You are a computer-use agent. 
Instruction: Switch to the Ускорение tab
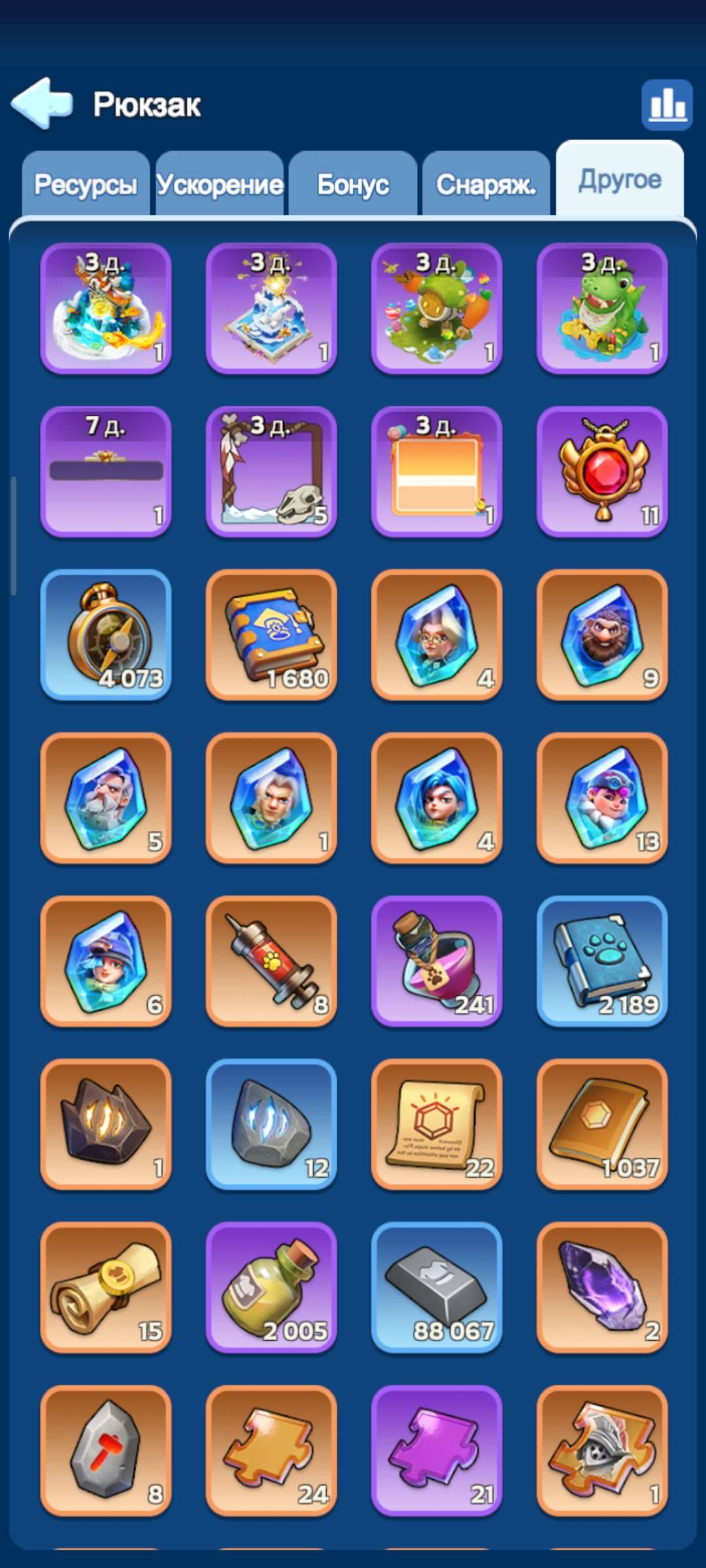tap(220, 184)
